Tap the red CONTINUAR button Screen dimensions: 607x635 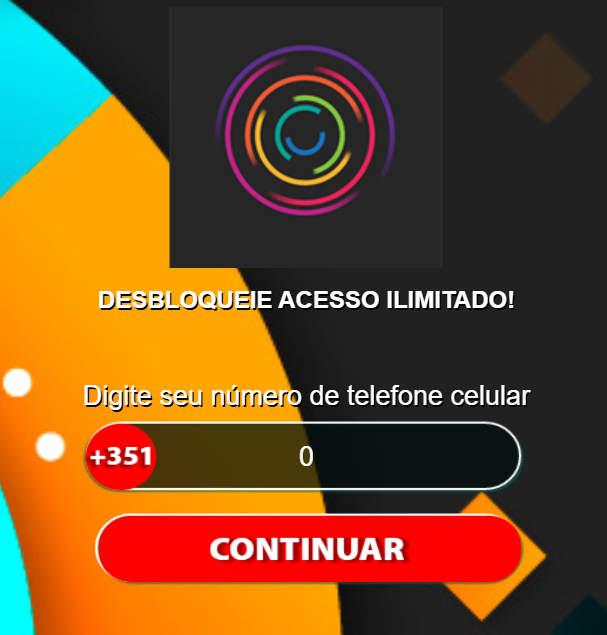coord(308,548)
